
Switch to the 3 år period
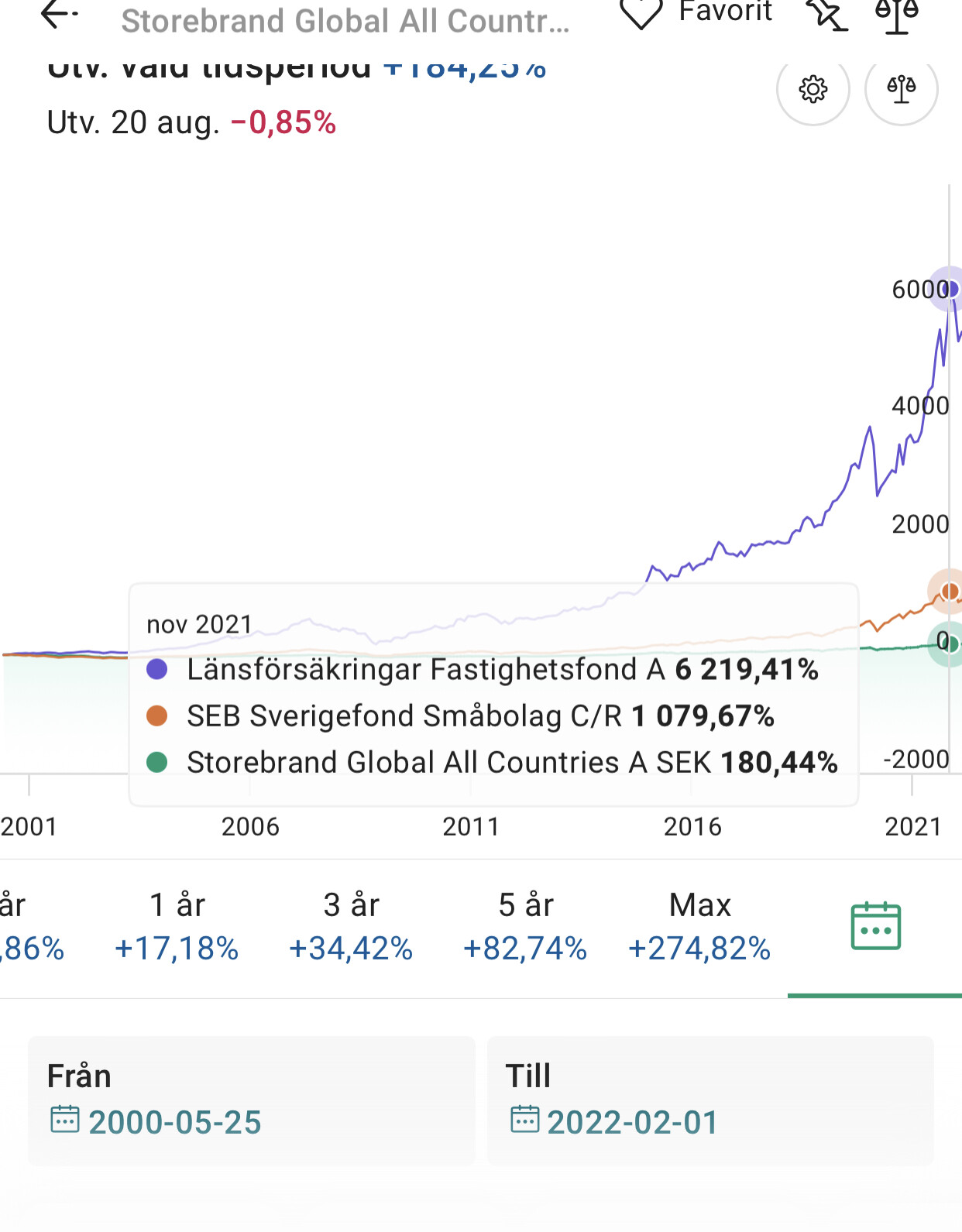coord(351,926)
